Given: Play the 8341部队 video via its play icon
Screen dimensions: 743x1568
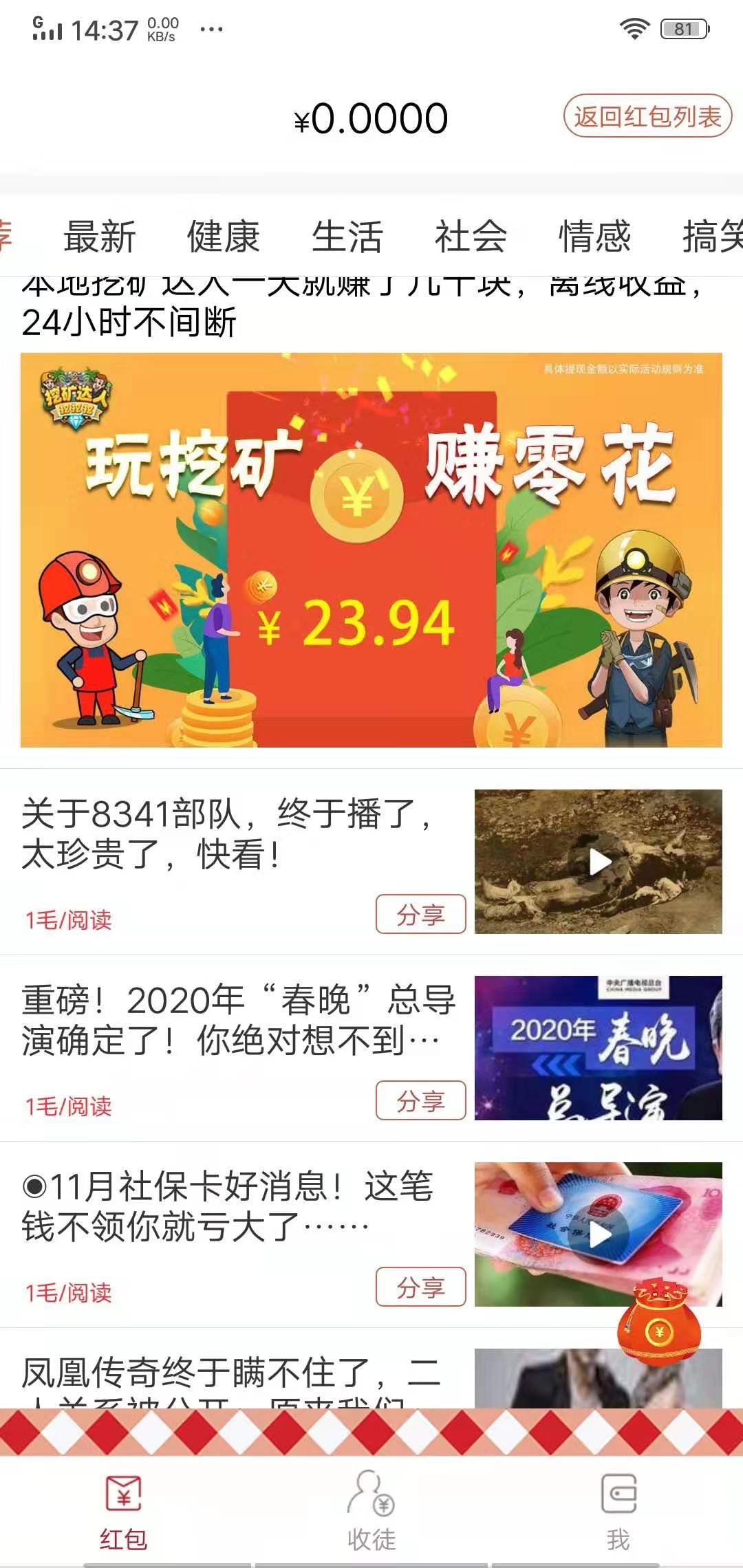Looking at the screenshot, I should pos(600,859).
